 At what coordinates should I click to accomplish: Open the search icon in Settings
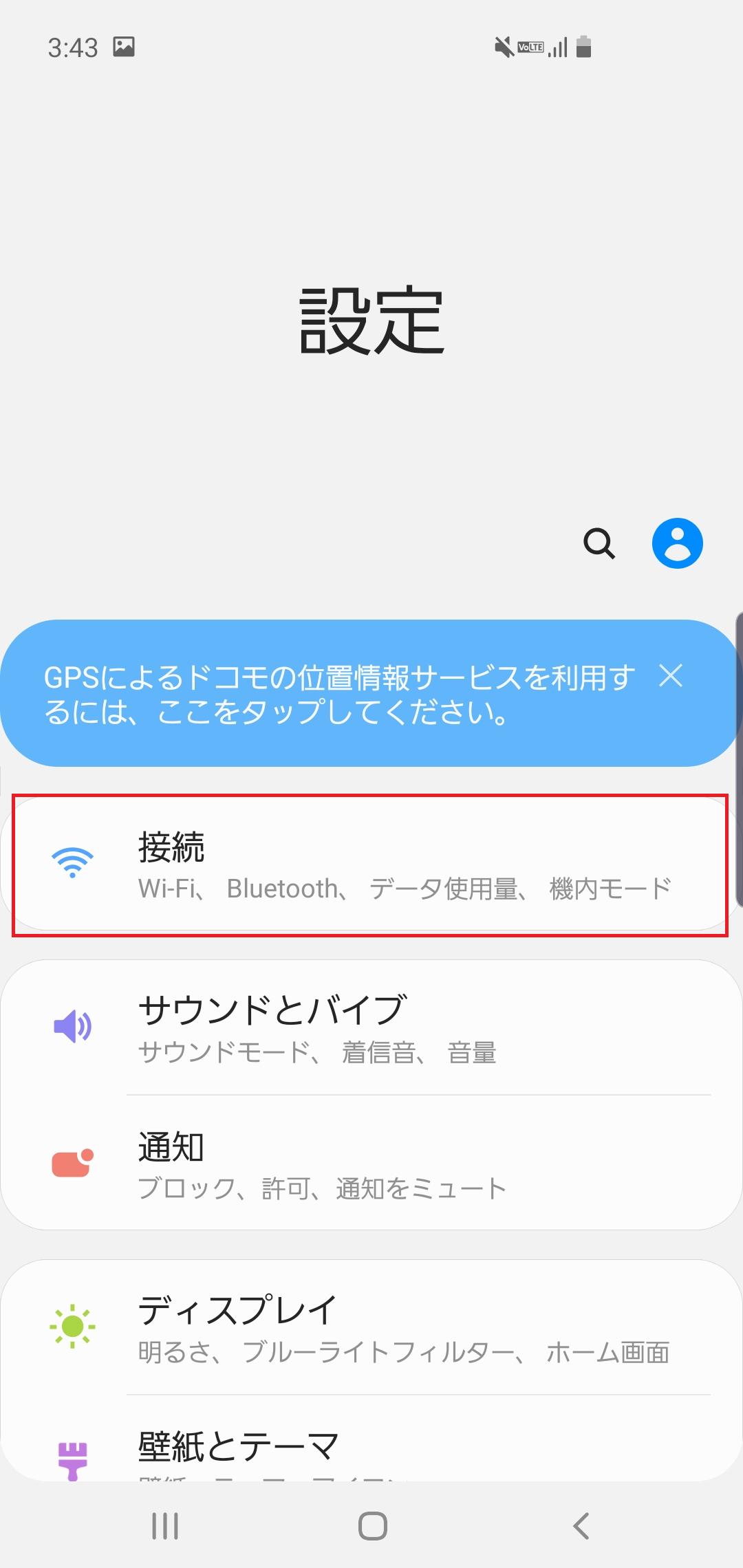click(x=599, y=544)
